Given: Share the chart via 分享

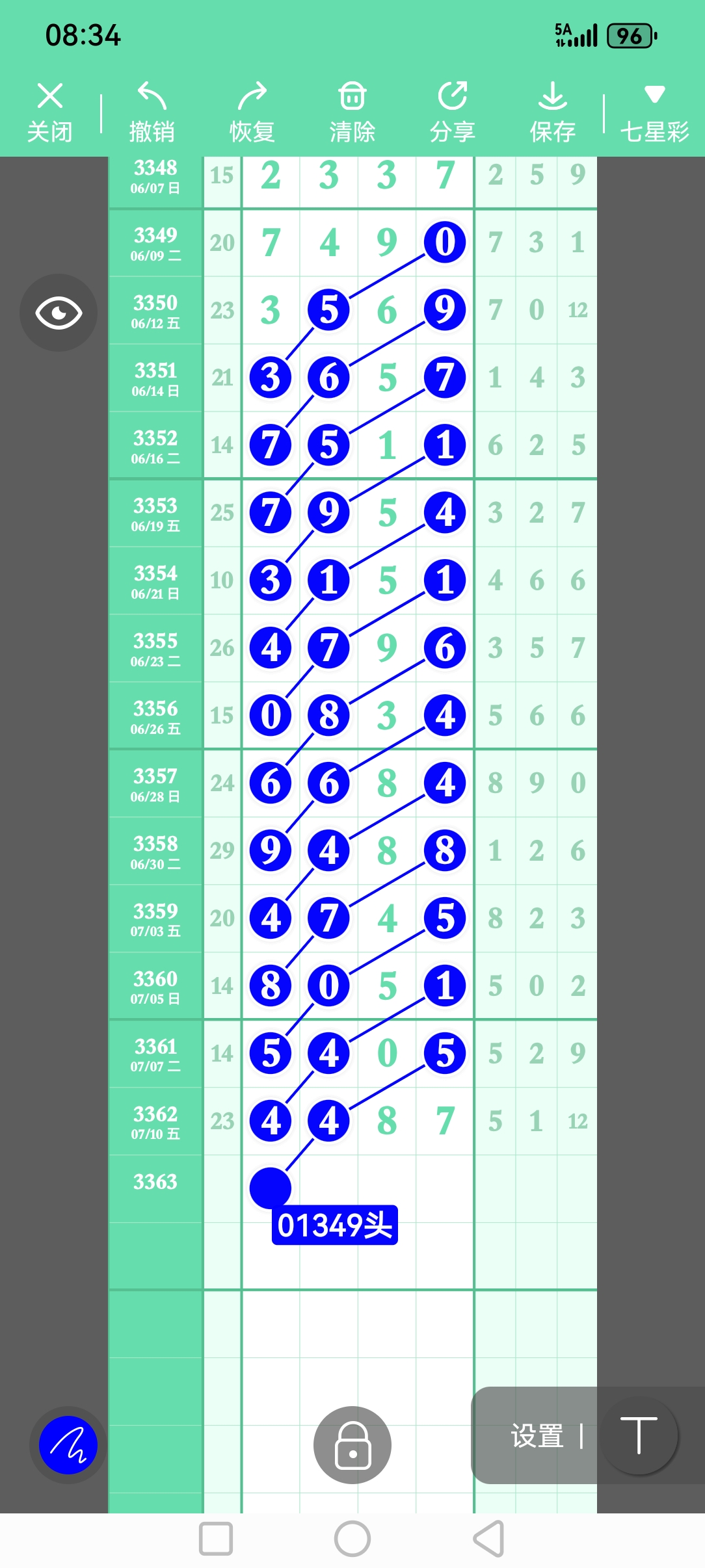Looking at the screenshot, I should [x=453, y=112].
